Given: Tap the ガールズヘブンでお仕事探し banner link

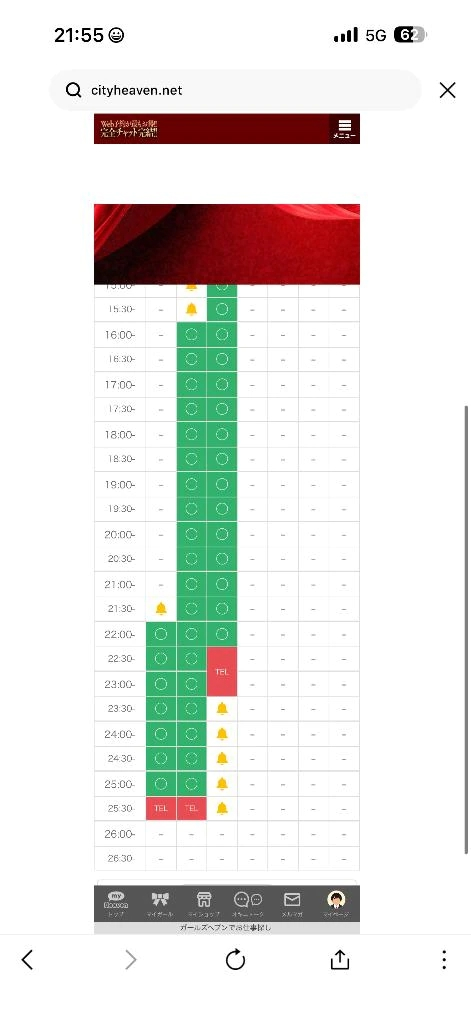Looking at the screenshot, I should (227, 927).
